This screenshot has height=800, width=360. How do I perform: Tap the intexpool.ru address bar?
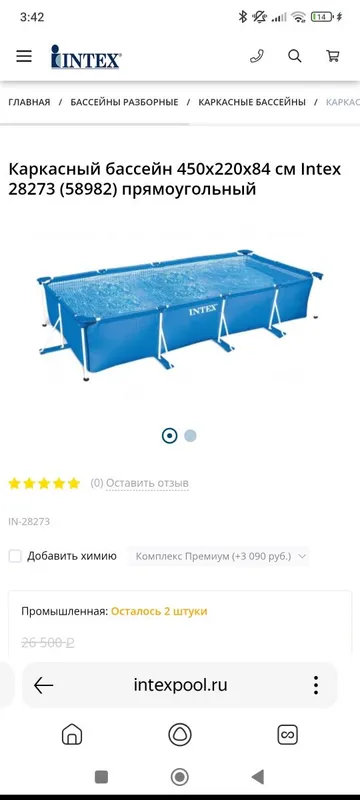[x=181, y=685]
